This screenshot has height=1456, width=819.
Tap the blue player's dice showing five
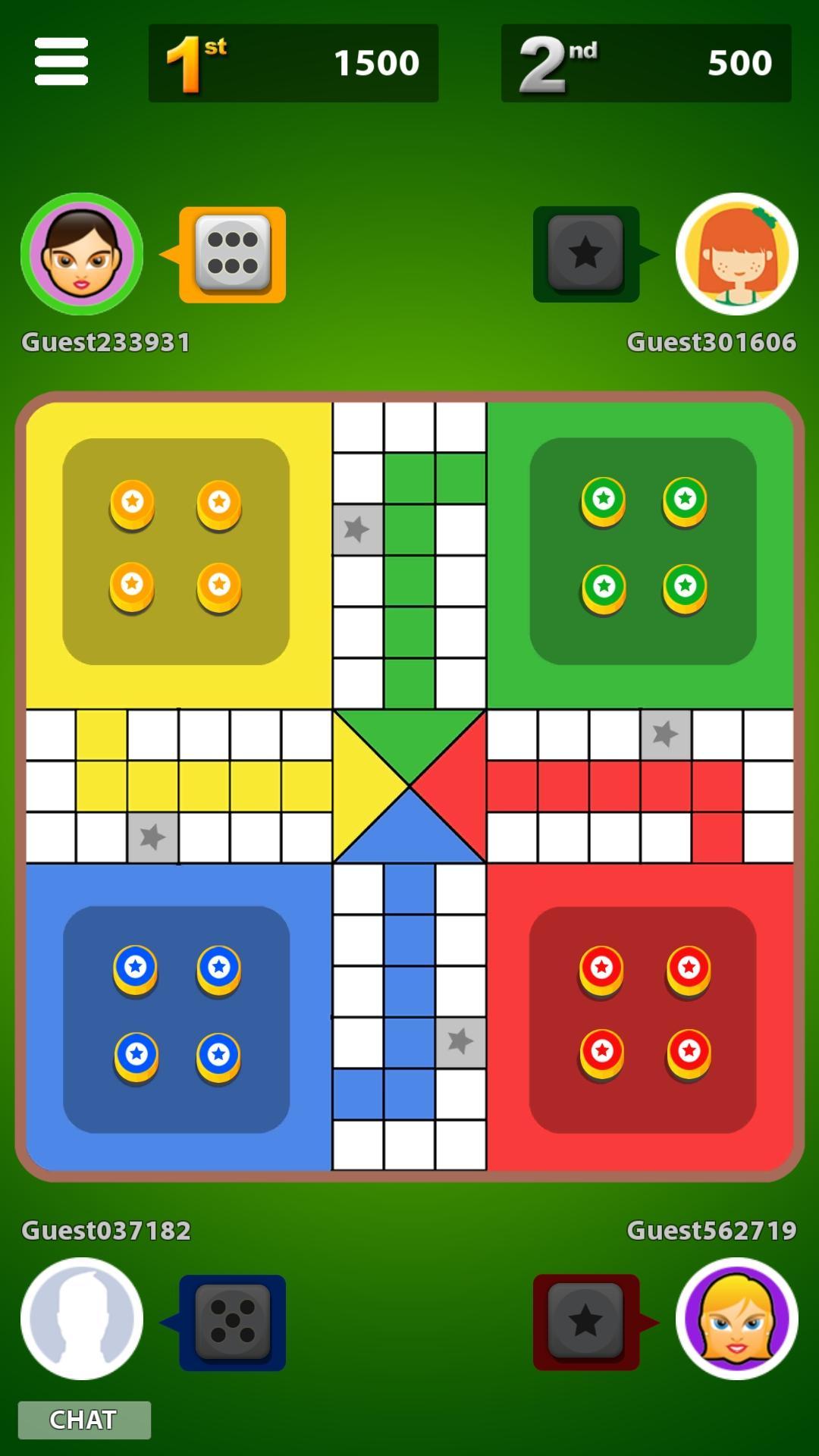(x=233, y=1322)
